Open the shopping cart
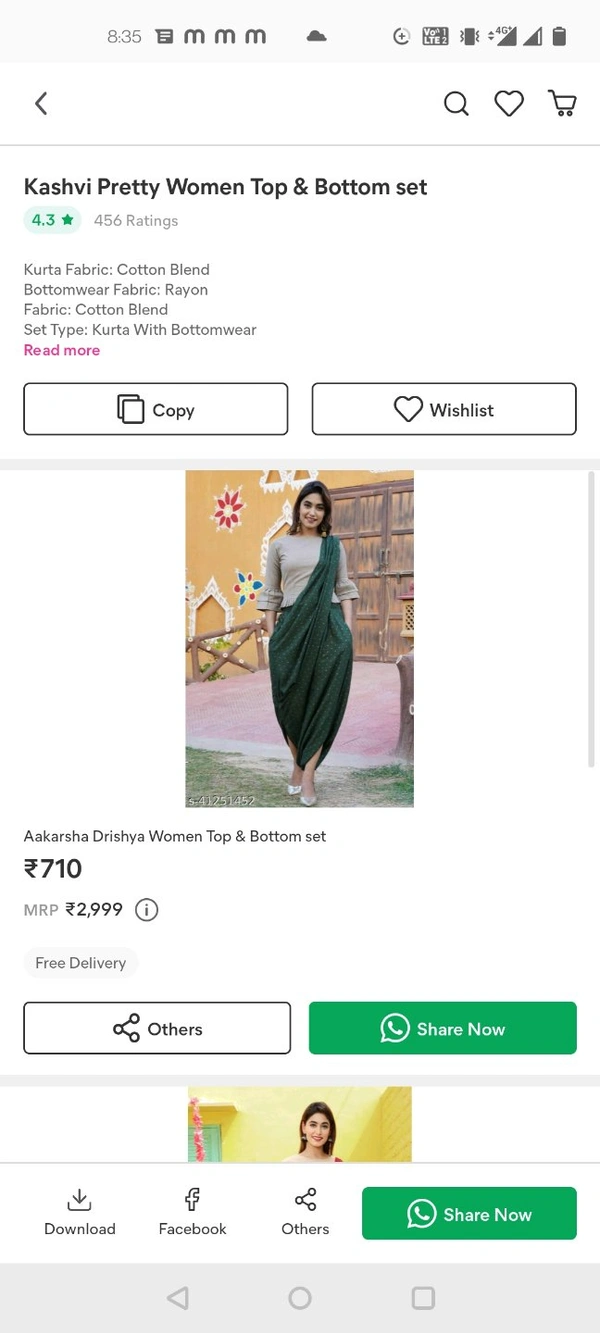The width and height of the screenshot is (600, 1333). pos(562,103)
